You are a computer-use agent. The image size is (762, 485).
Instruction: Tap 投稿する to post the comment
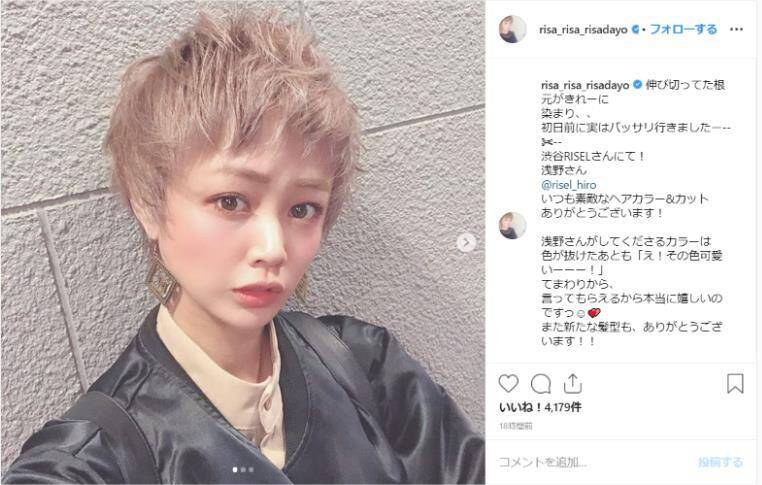[720, 462]
